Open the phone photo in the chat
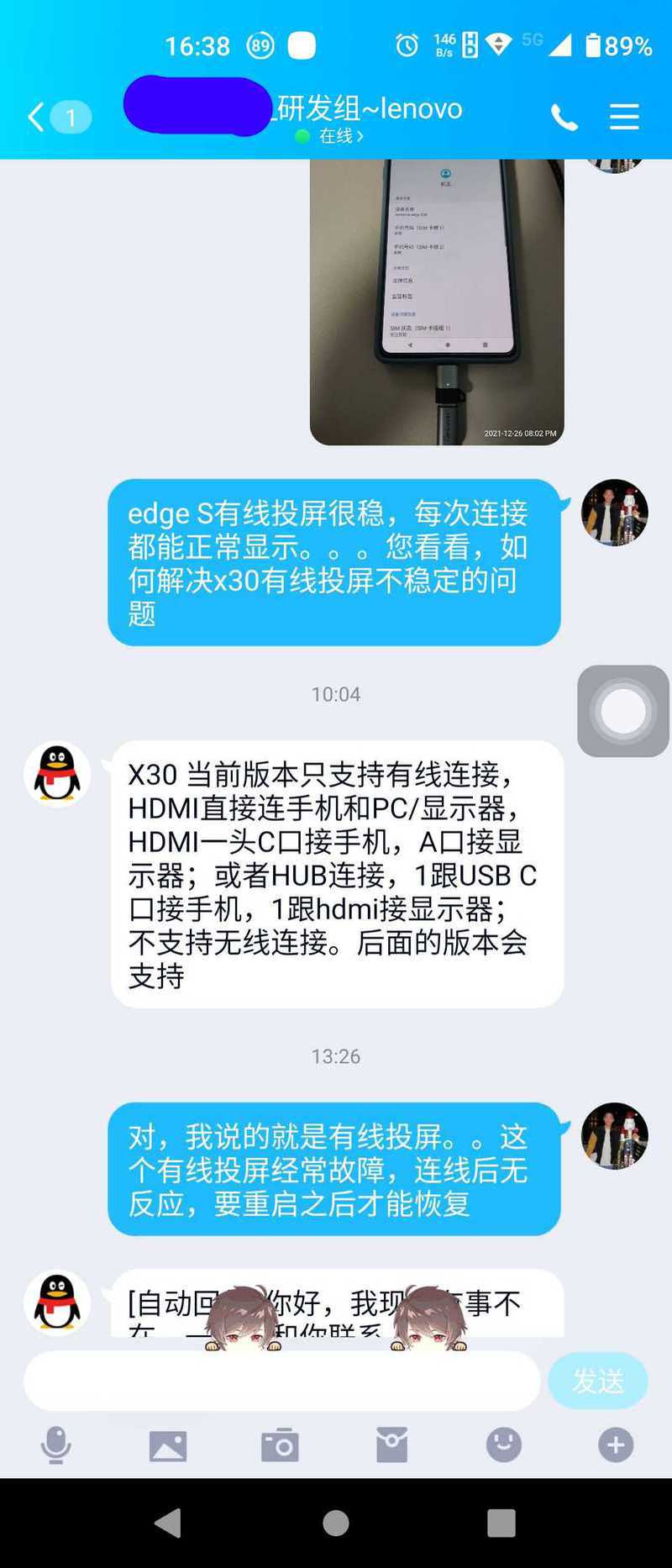 tap(437, 301)
